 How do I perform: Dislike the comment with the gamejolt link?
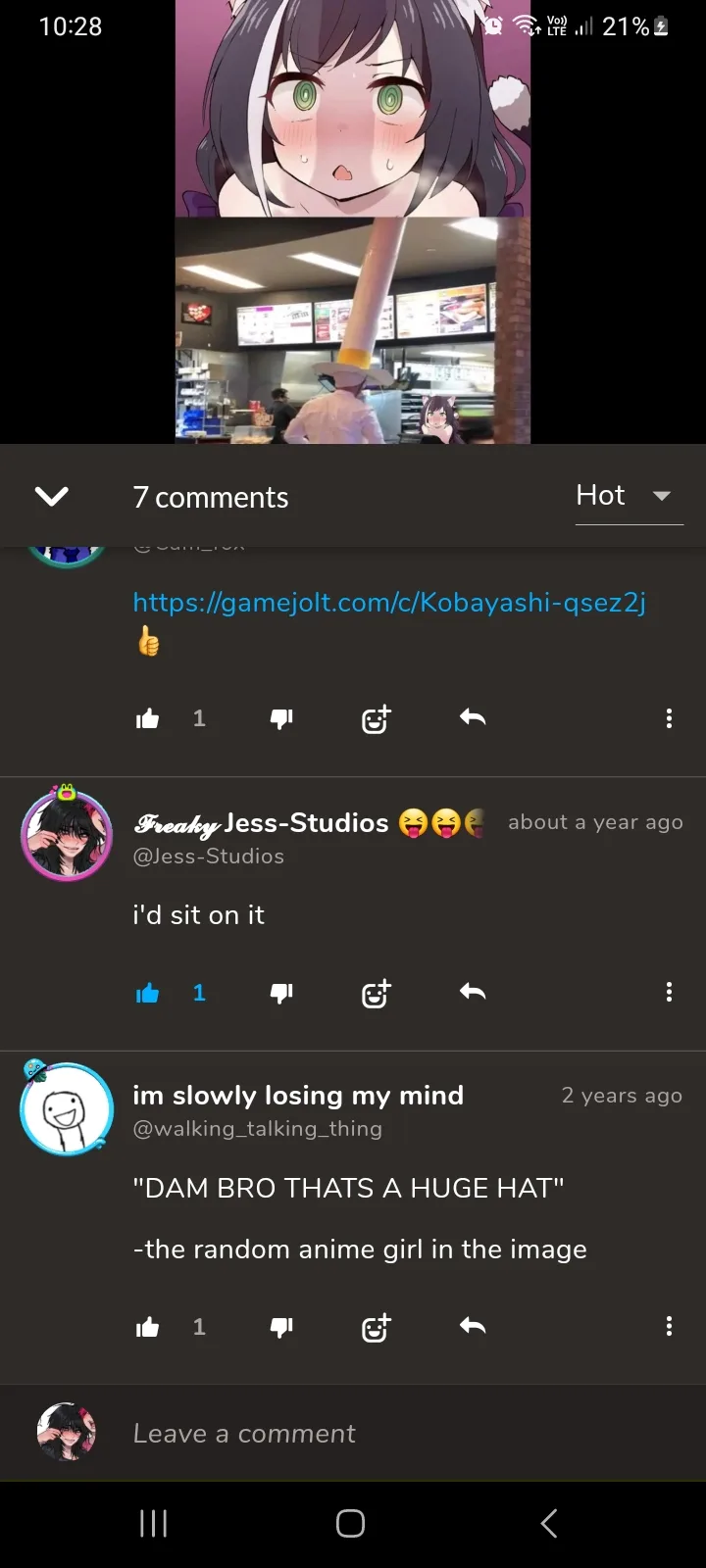click(x=281, y=719)
